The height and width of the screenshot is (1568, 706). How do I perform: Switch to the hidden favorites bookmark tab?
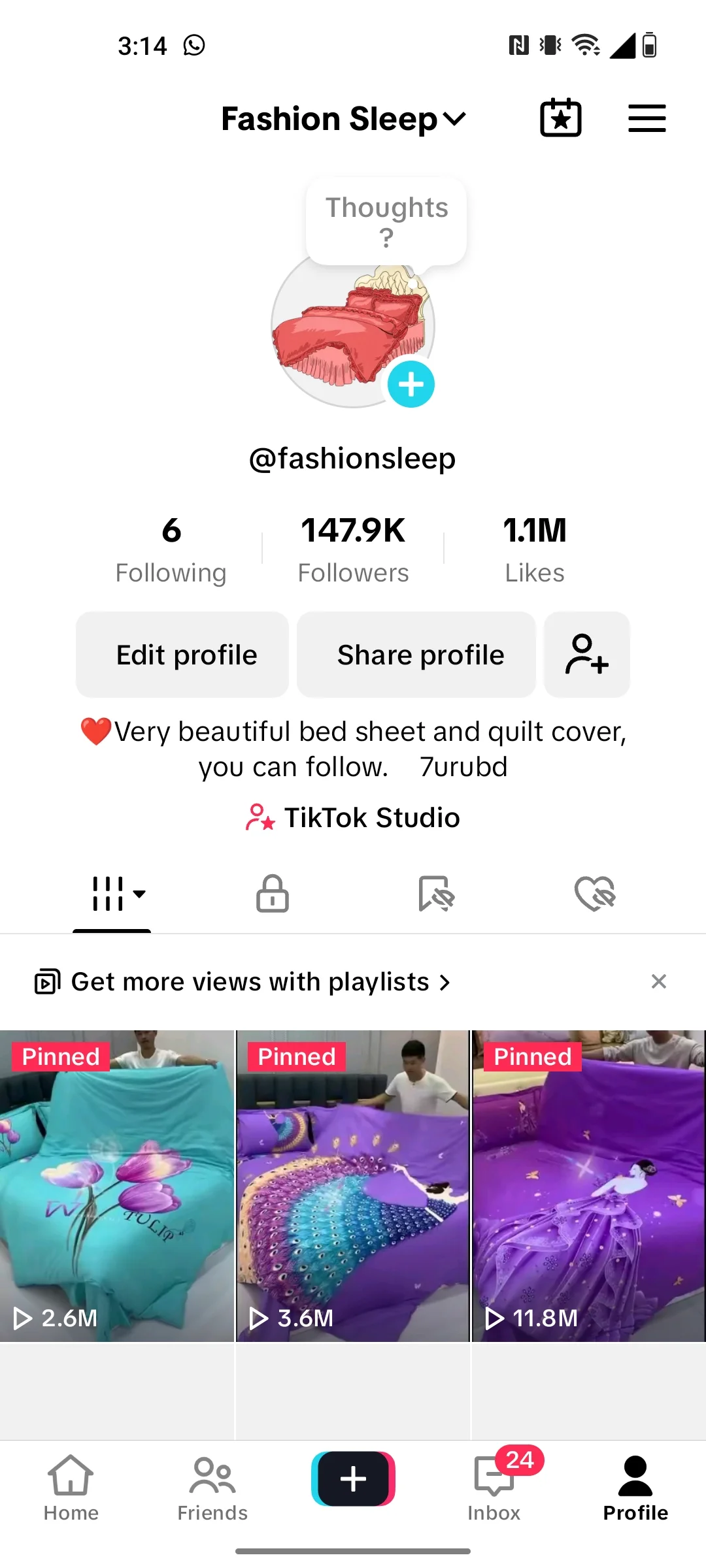[x=436, y=893]
